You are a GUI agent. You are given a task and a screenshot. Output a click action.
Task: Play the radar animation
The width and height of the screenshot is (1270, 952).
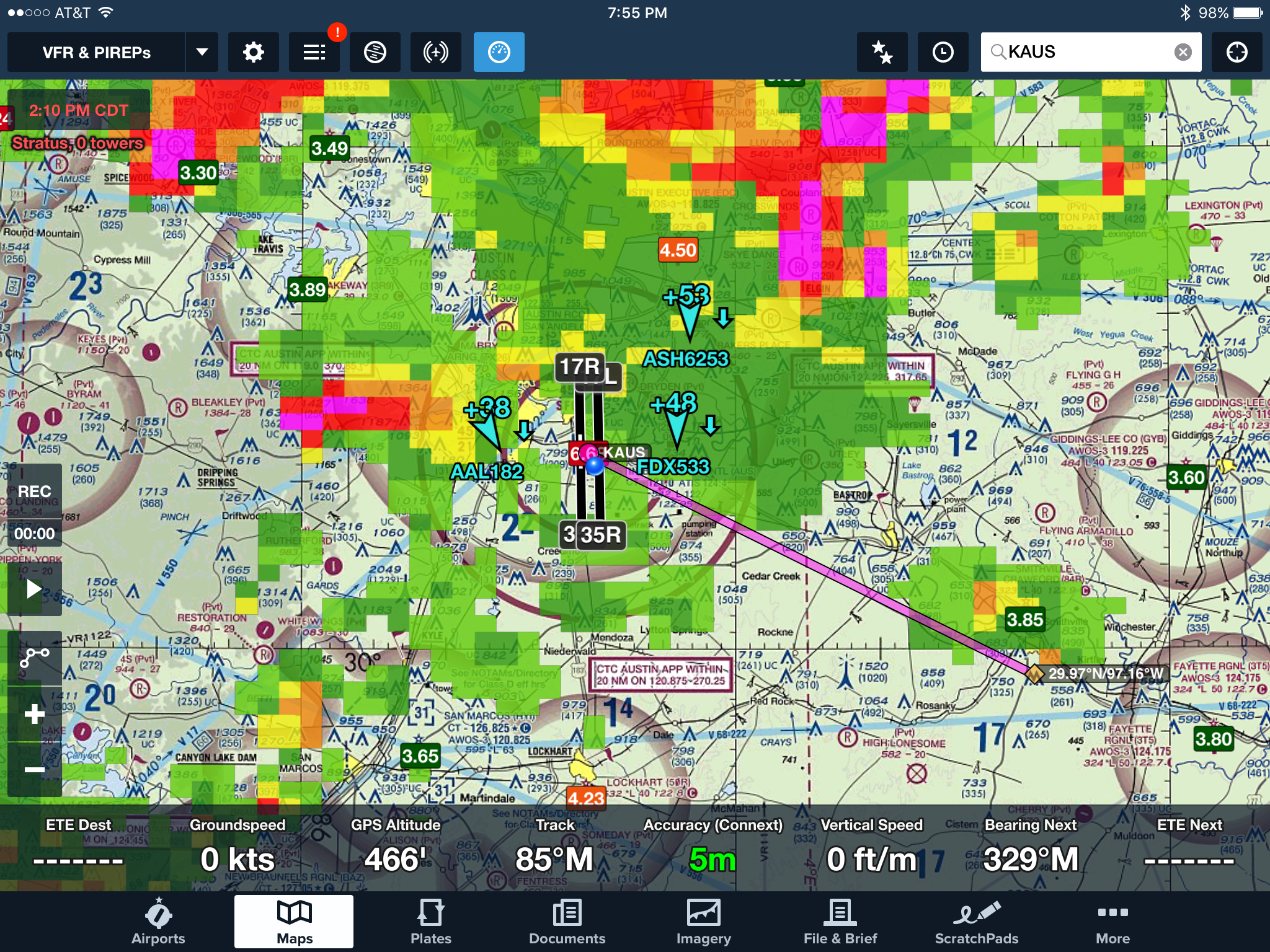(x=34, y=589)
